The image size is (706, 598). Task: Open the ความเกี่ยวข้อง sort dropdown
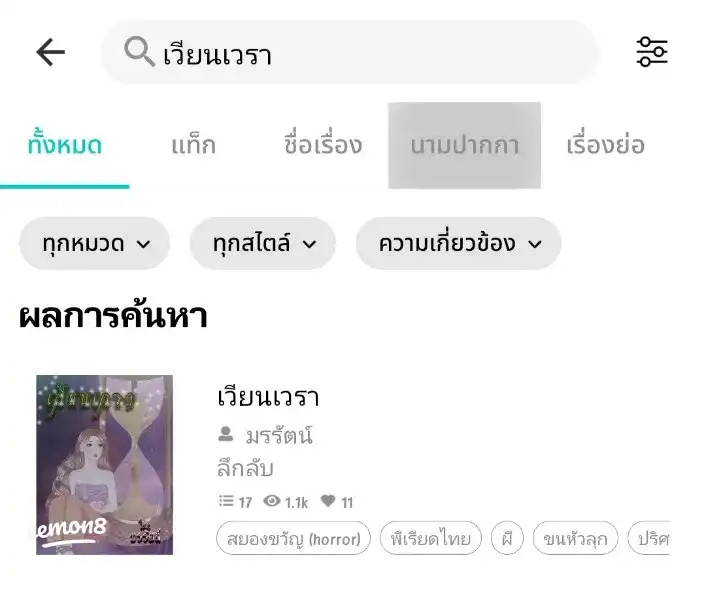point(458,243)
